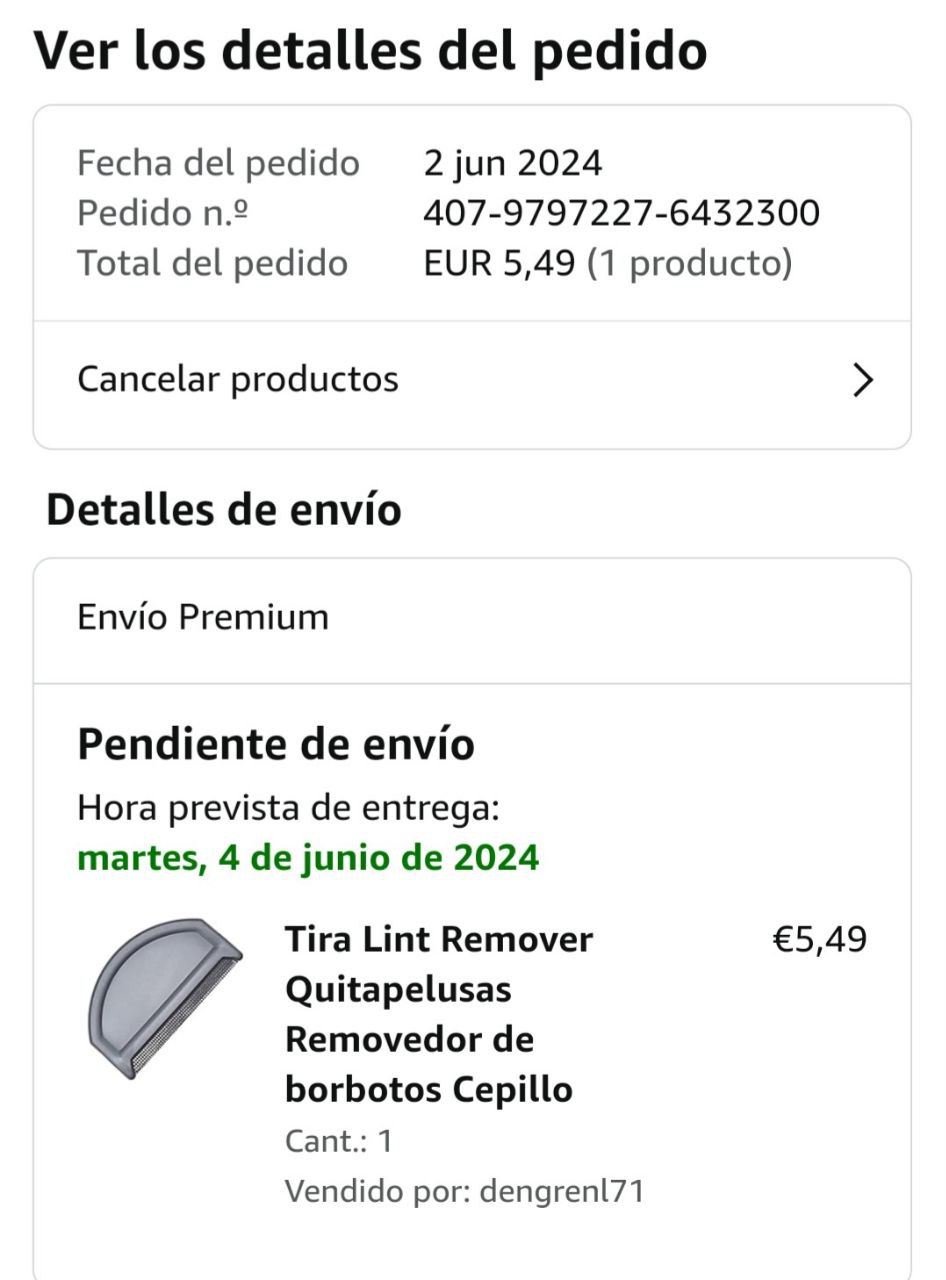Open the Cancelar productos row
This screenshot has height=1280, width=946.
[472, 381]
